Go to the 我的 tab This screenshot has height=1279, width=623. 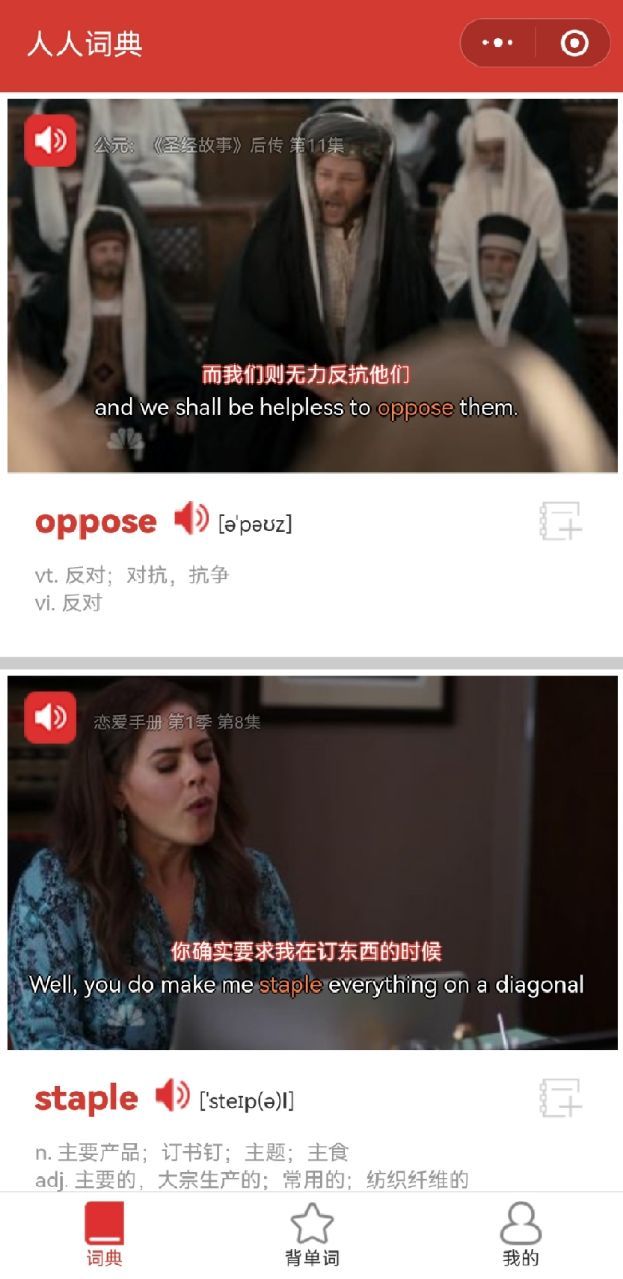coord(520,1235)
